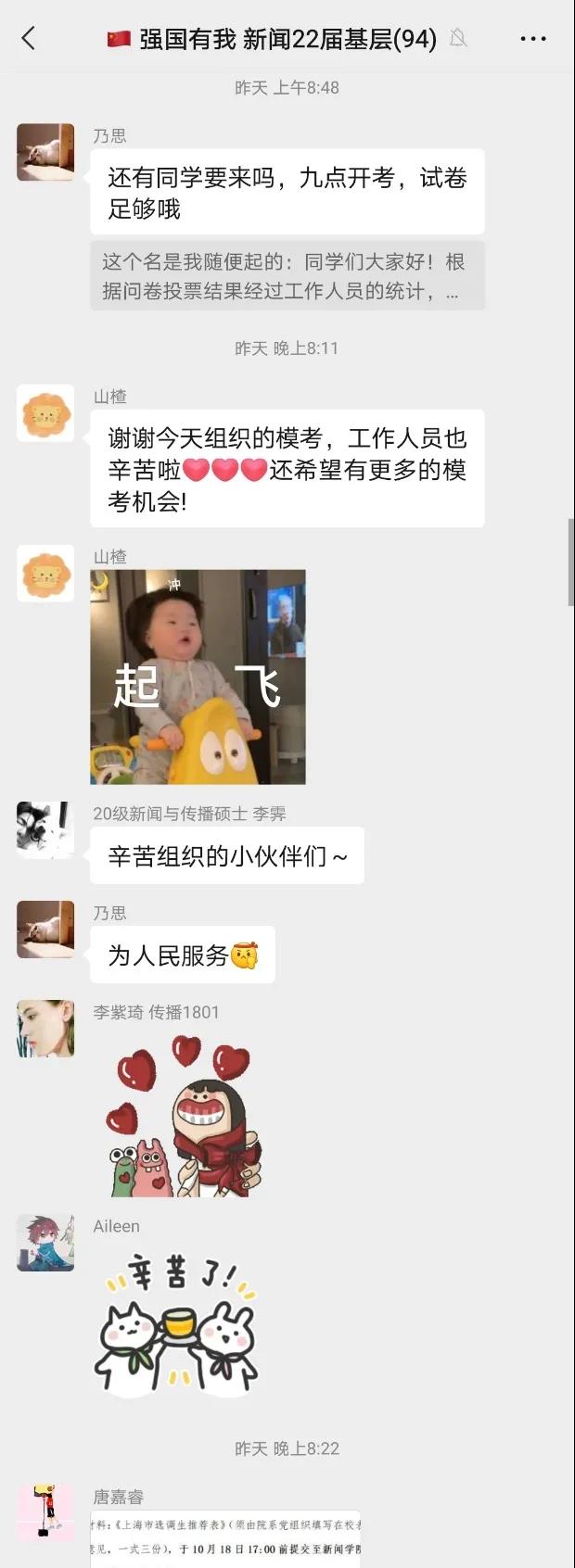This screenshot has width=575, height=1568.
Task: View 李紫琦 传播1801's hearts sticker
Action: (x=183, y=1116)
